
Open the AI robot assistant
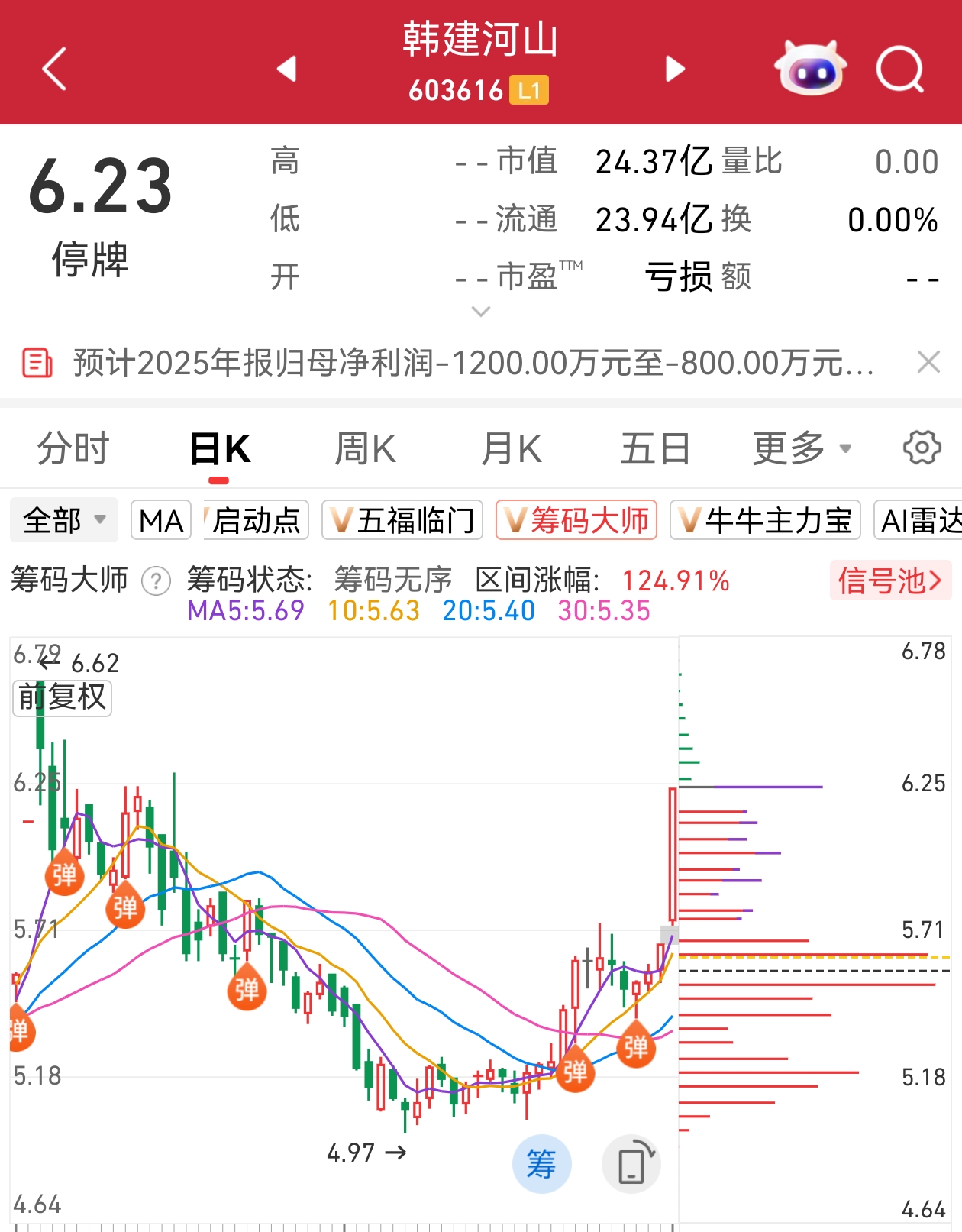click(810, 69)
